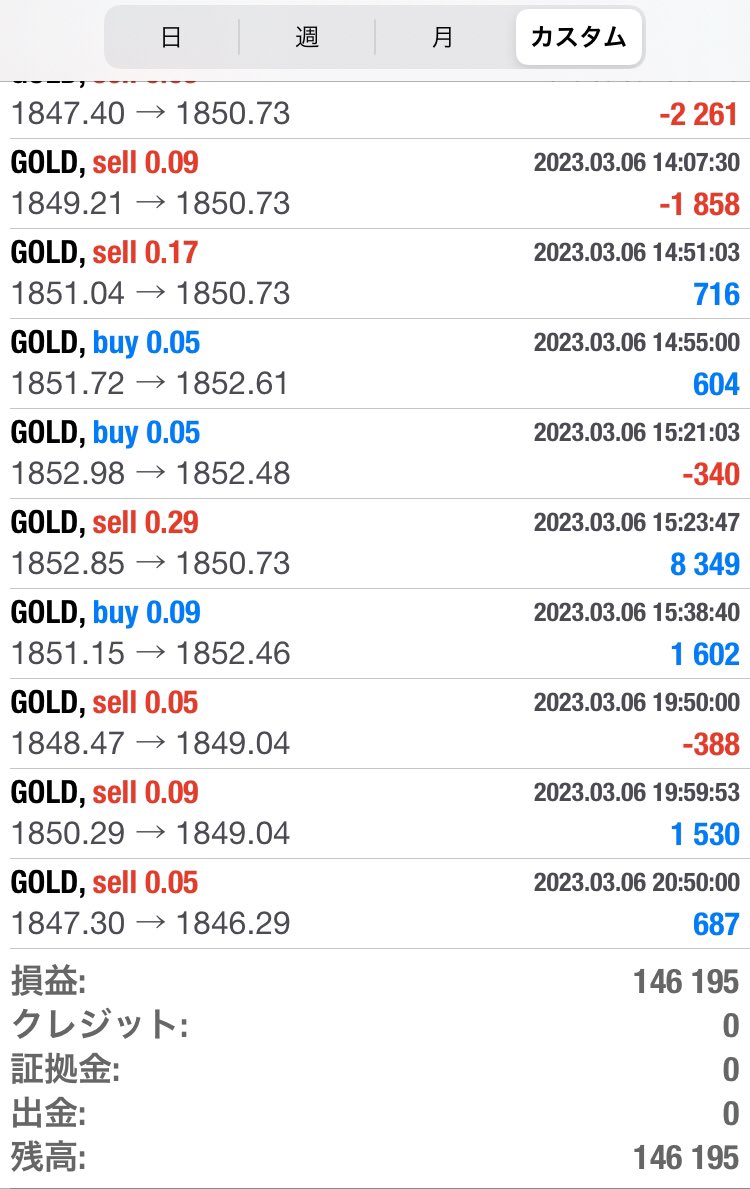Select the カスタム custom period
750x1189 pixels.
[x=578, y=38]
